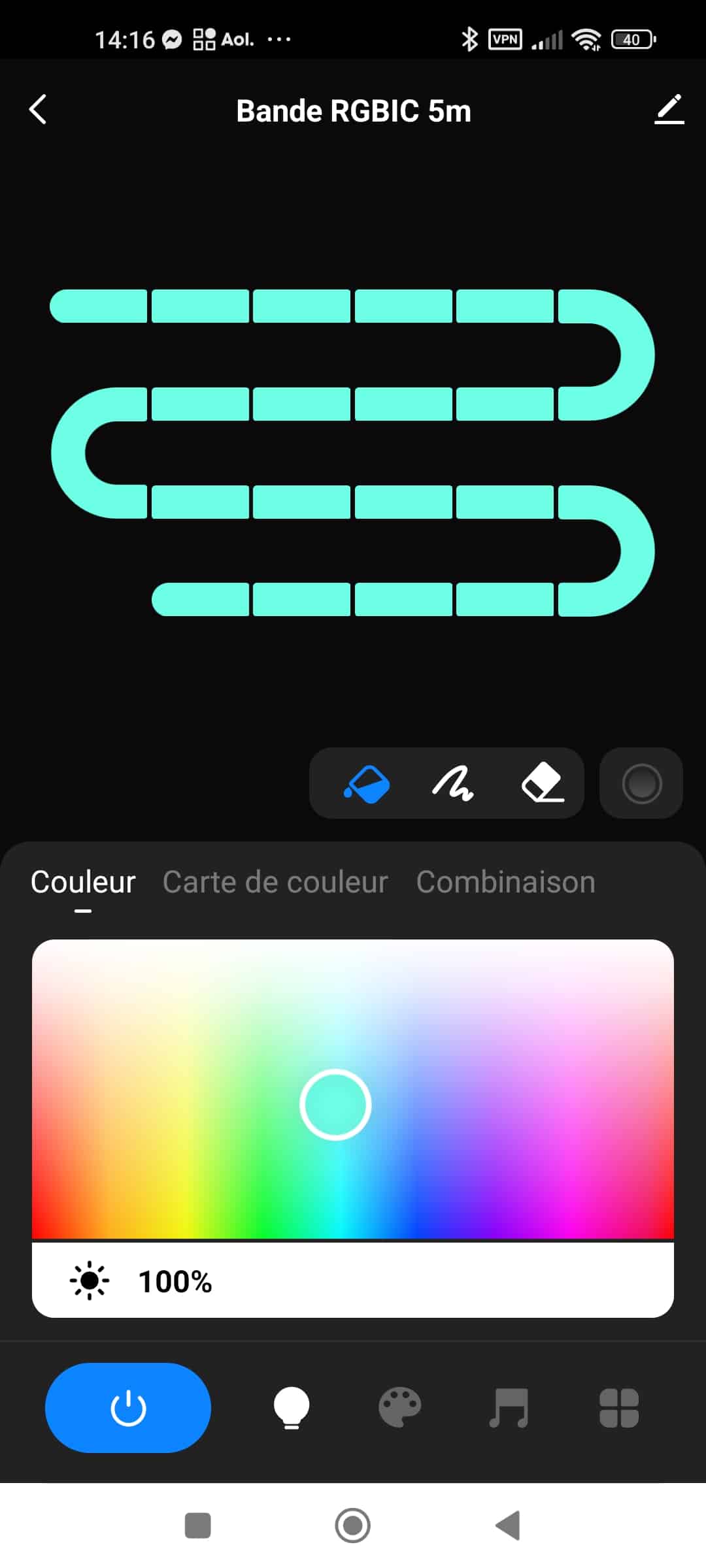Tap the first segment of the strip

coord(99,306)
